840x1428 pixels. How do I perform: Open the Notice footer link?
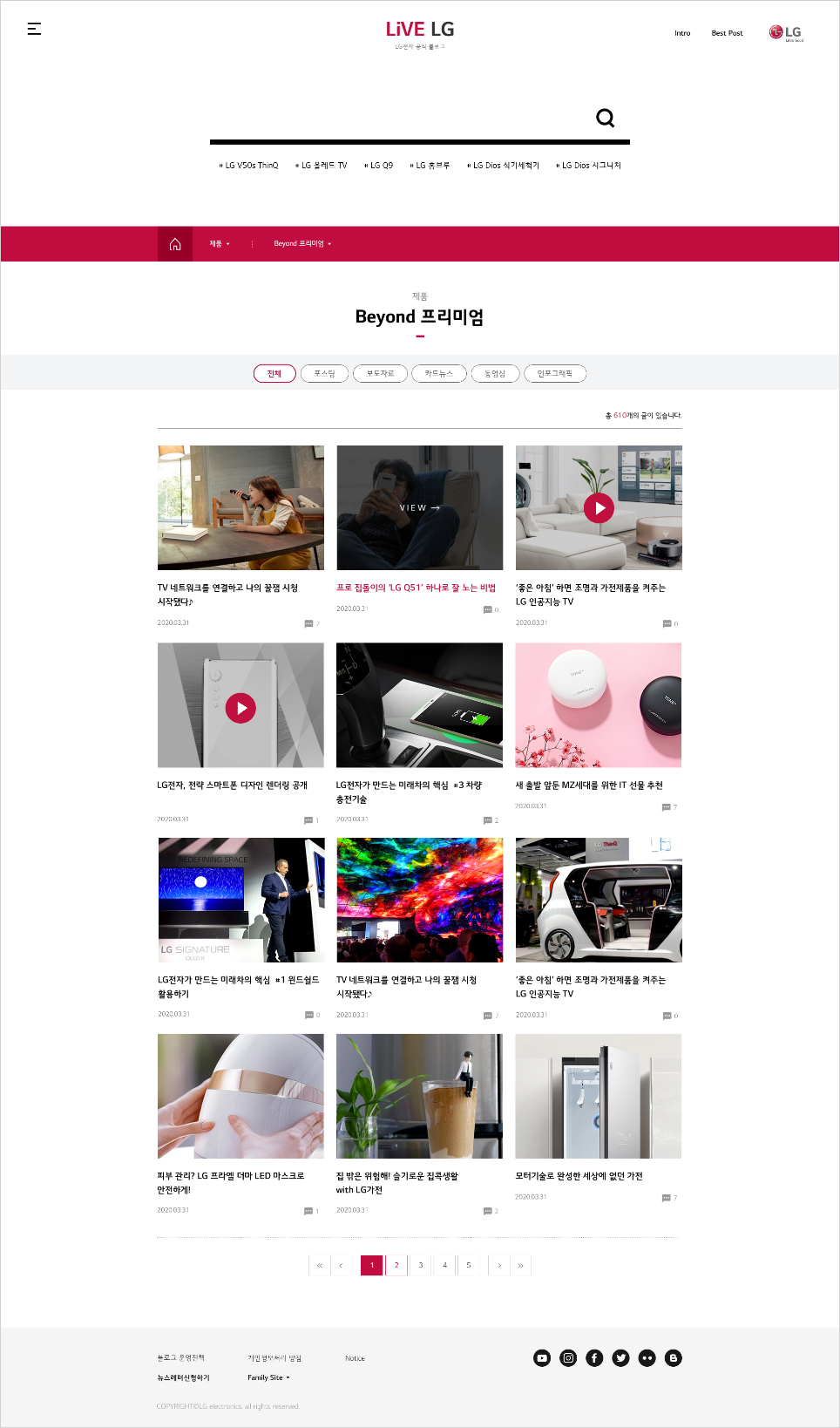click(355, 1358)
